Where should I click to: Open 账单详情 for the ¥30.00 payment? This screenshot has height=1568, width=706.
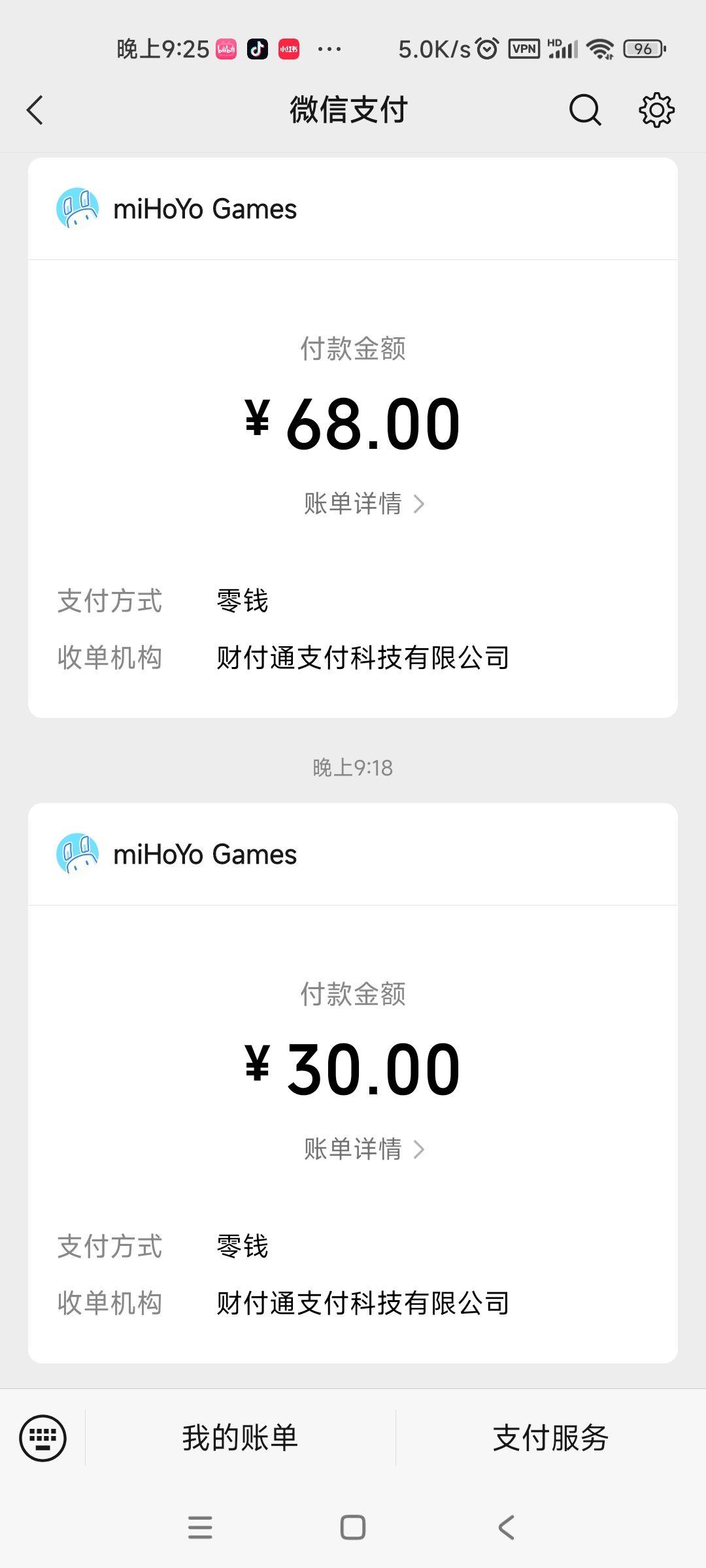coord(364,1149)
